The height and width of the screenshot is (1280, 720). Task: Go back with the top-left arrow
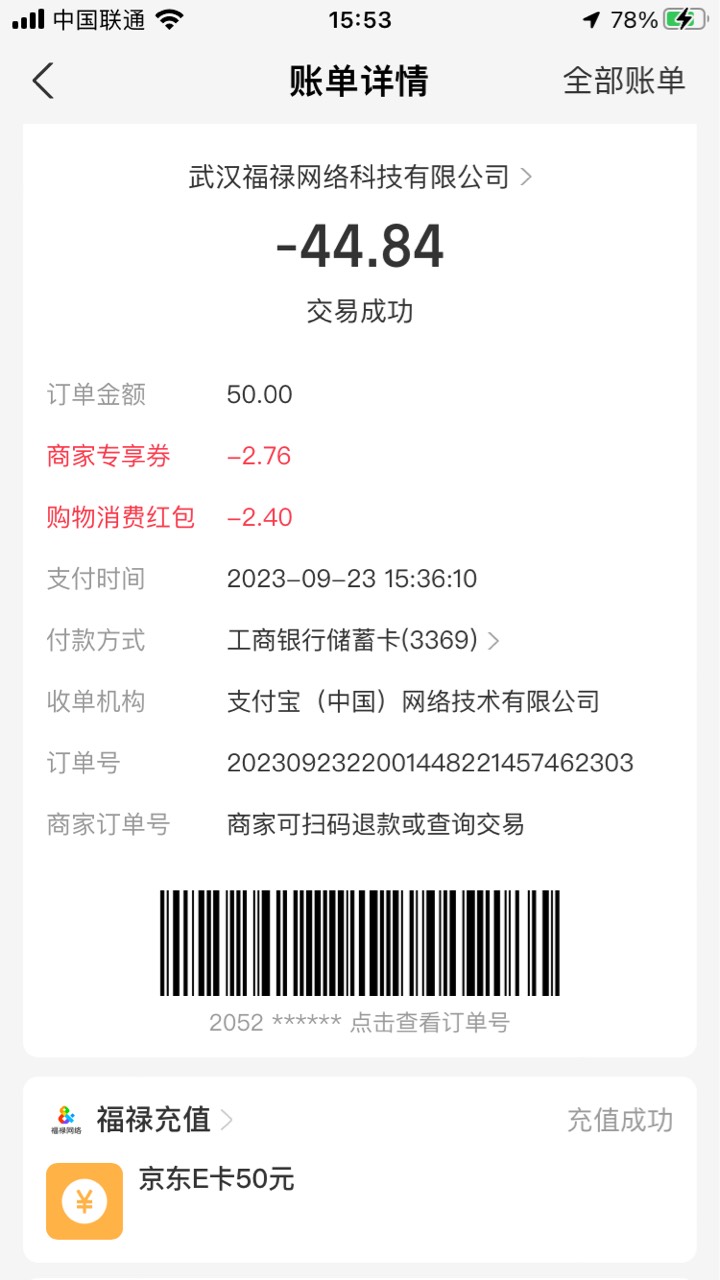[42, 81]
